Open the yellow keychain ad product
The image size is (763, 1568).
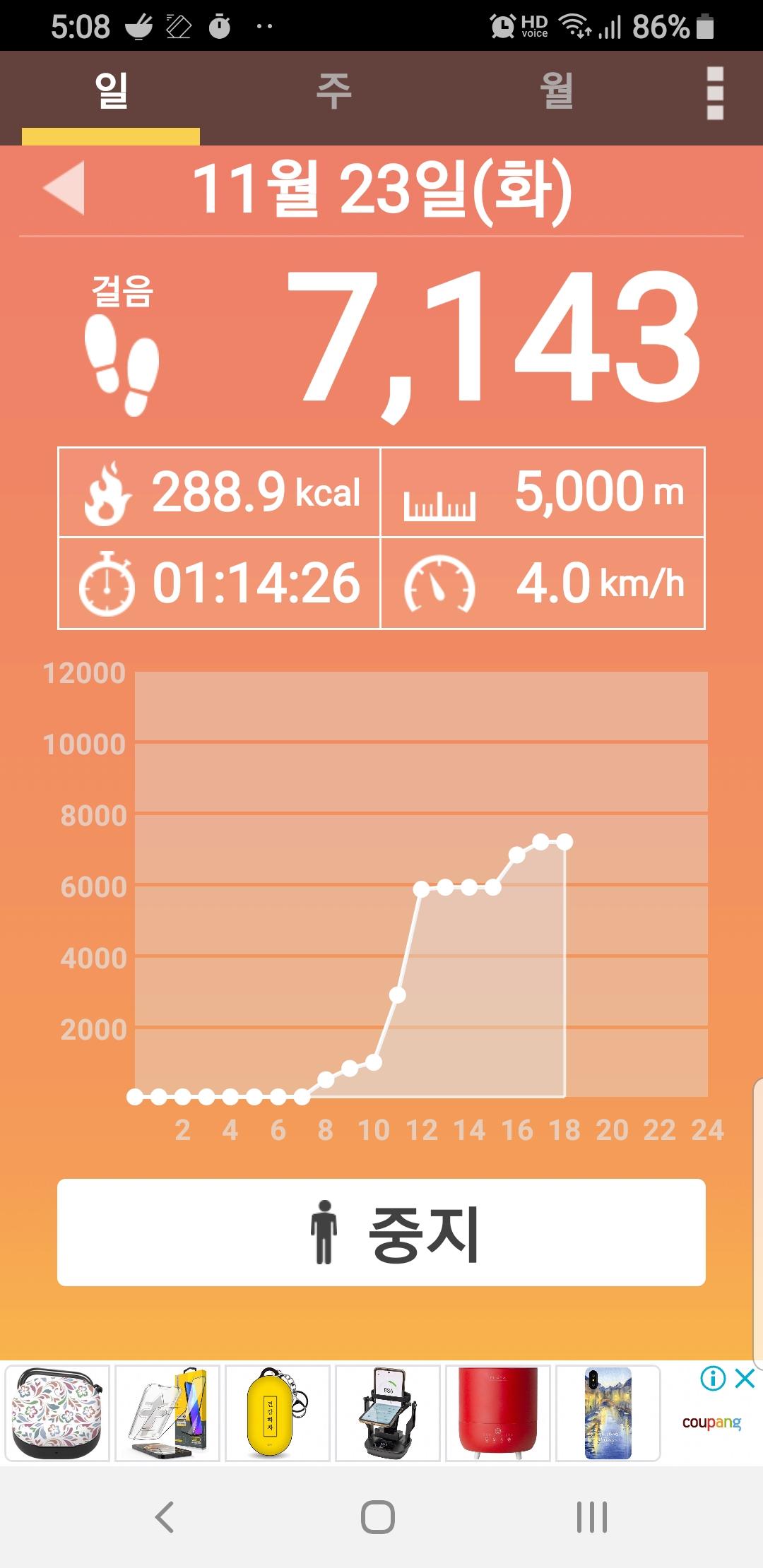pos(277,1413)
